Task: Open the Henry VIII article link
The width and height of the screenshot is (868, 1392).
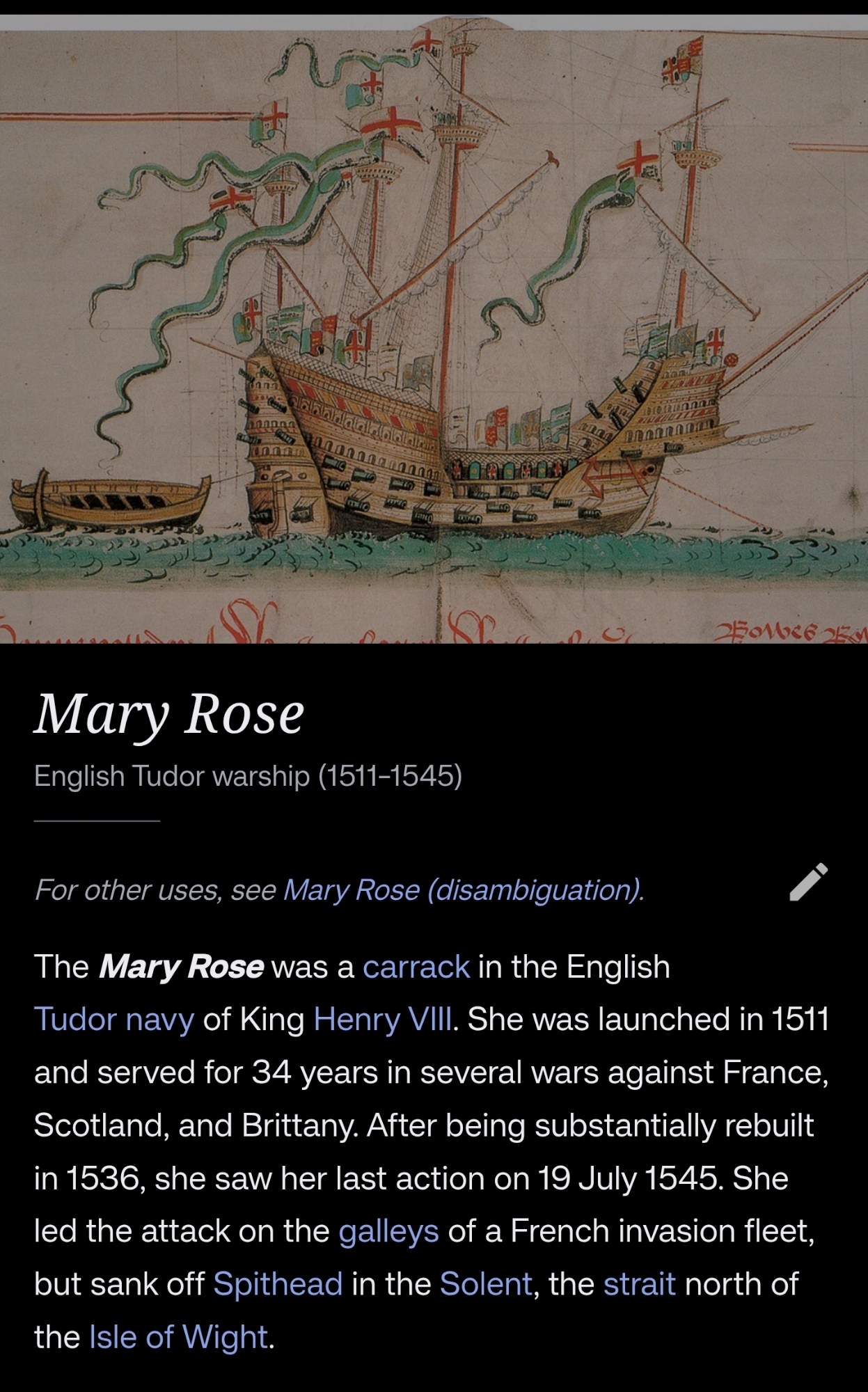Action: [384, 1020]
